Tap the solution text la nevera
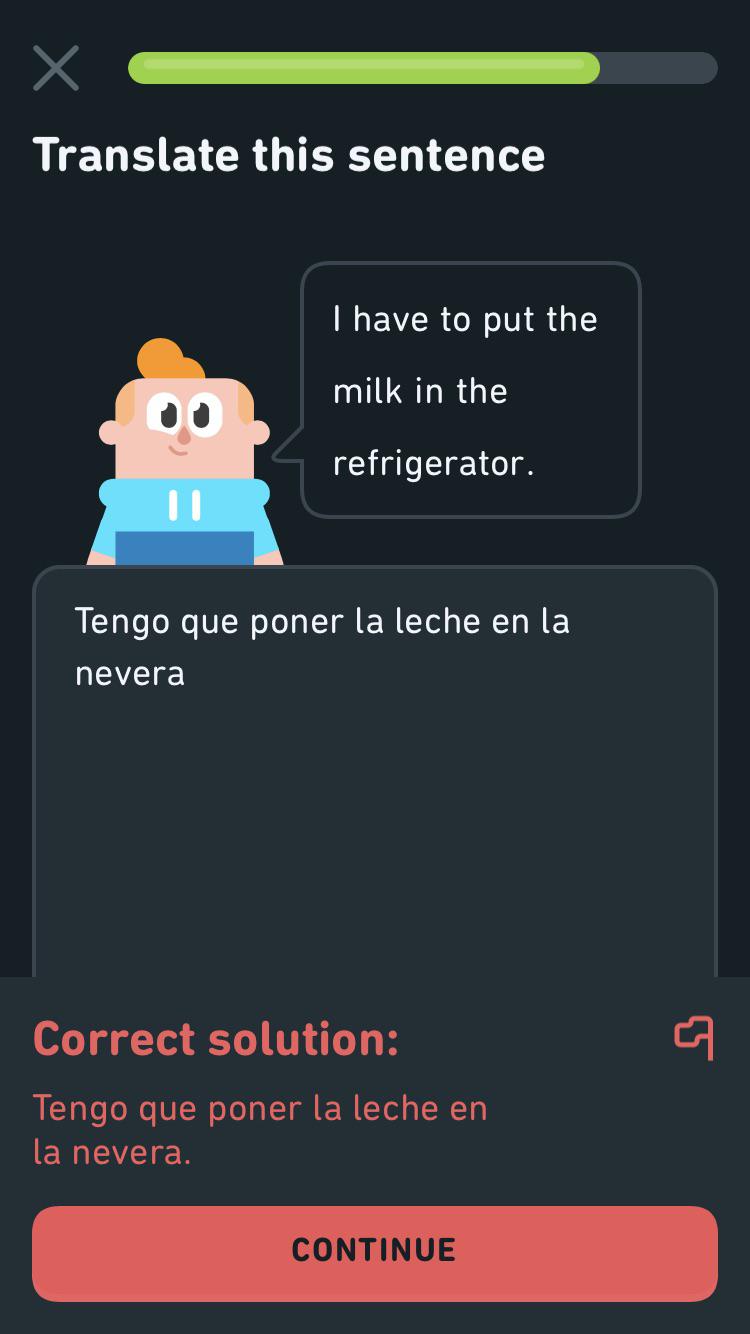Viewport: 750px width, 1334px height. [111, 1152]
